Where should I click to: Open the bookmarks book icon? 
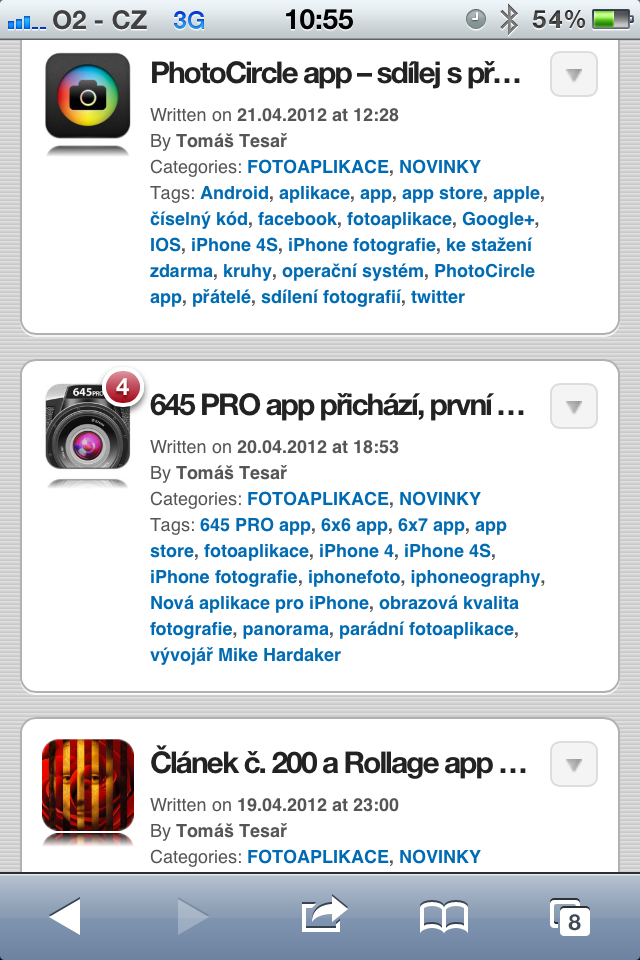(x=444, y=915)
